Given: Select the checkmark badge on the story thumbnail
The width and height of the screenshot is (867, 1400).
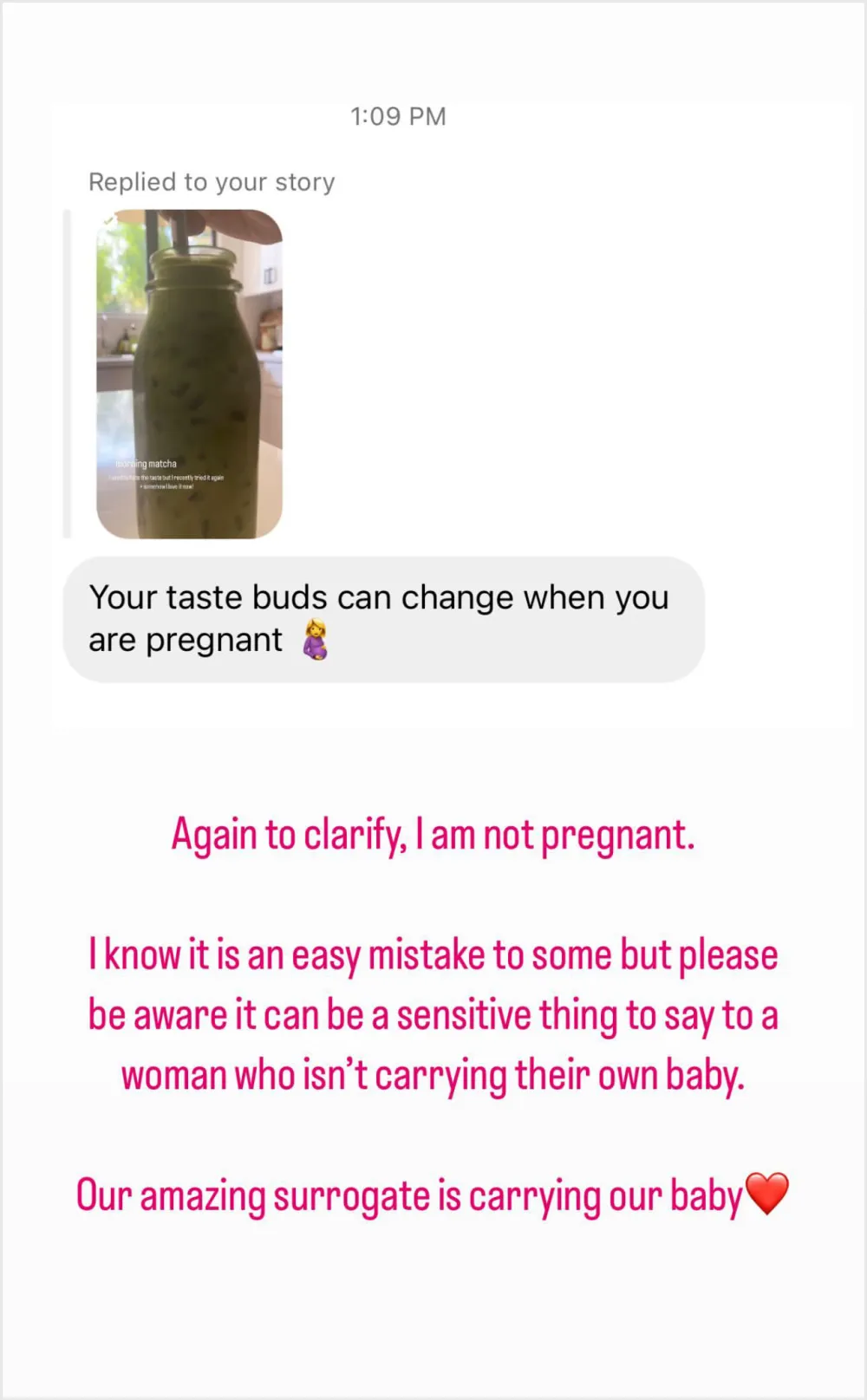Looking at the screenshot, I should tap(108, 222).
